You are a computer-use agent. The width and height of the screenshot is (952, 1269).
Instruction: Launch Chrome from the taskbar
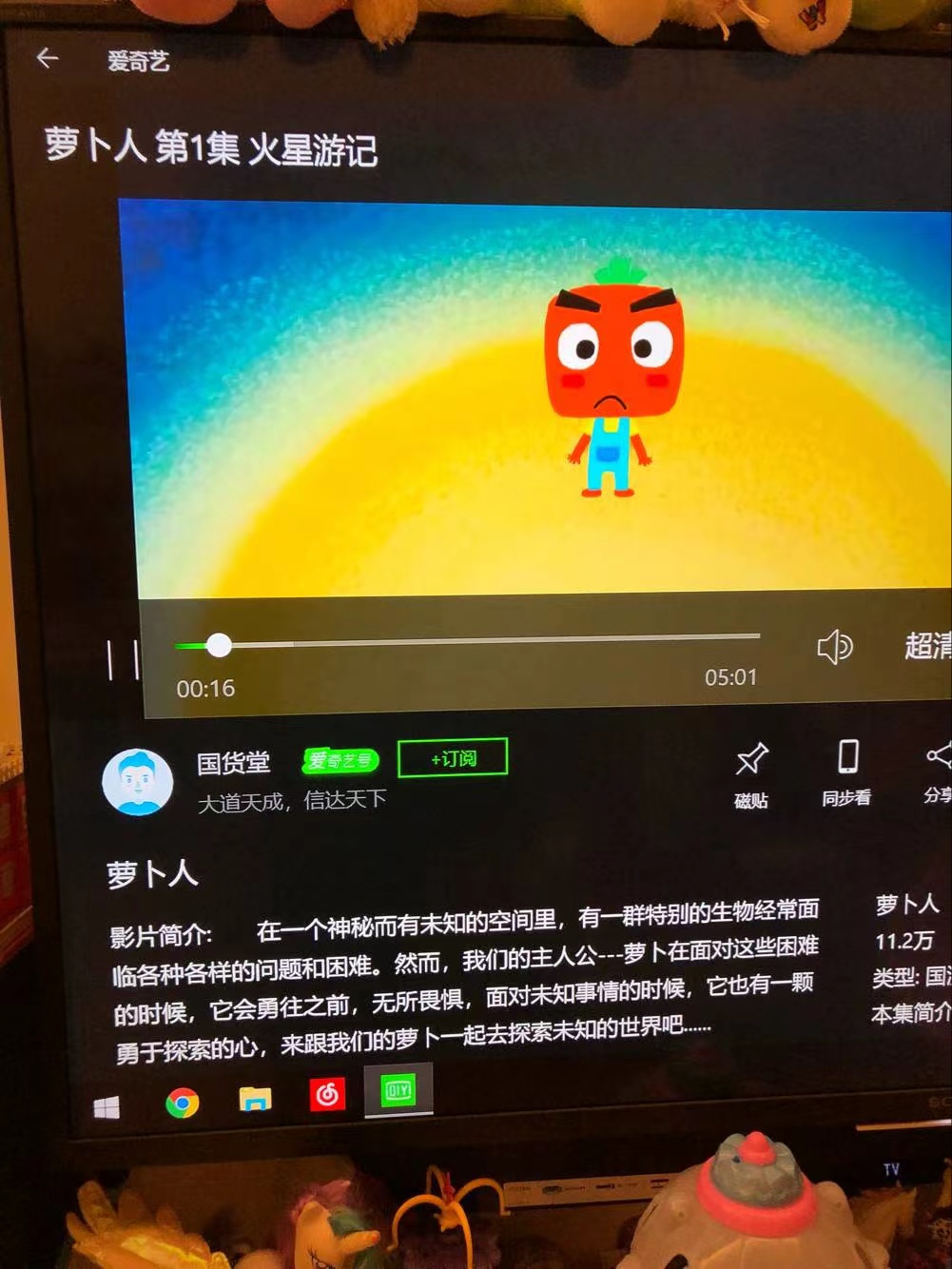(182, 1103)
